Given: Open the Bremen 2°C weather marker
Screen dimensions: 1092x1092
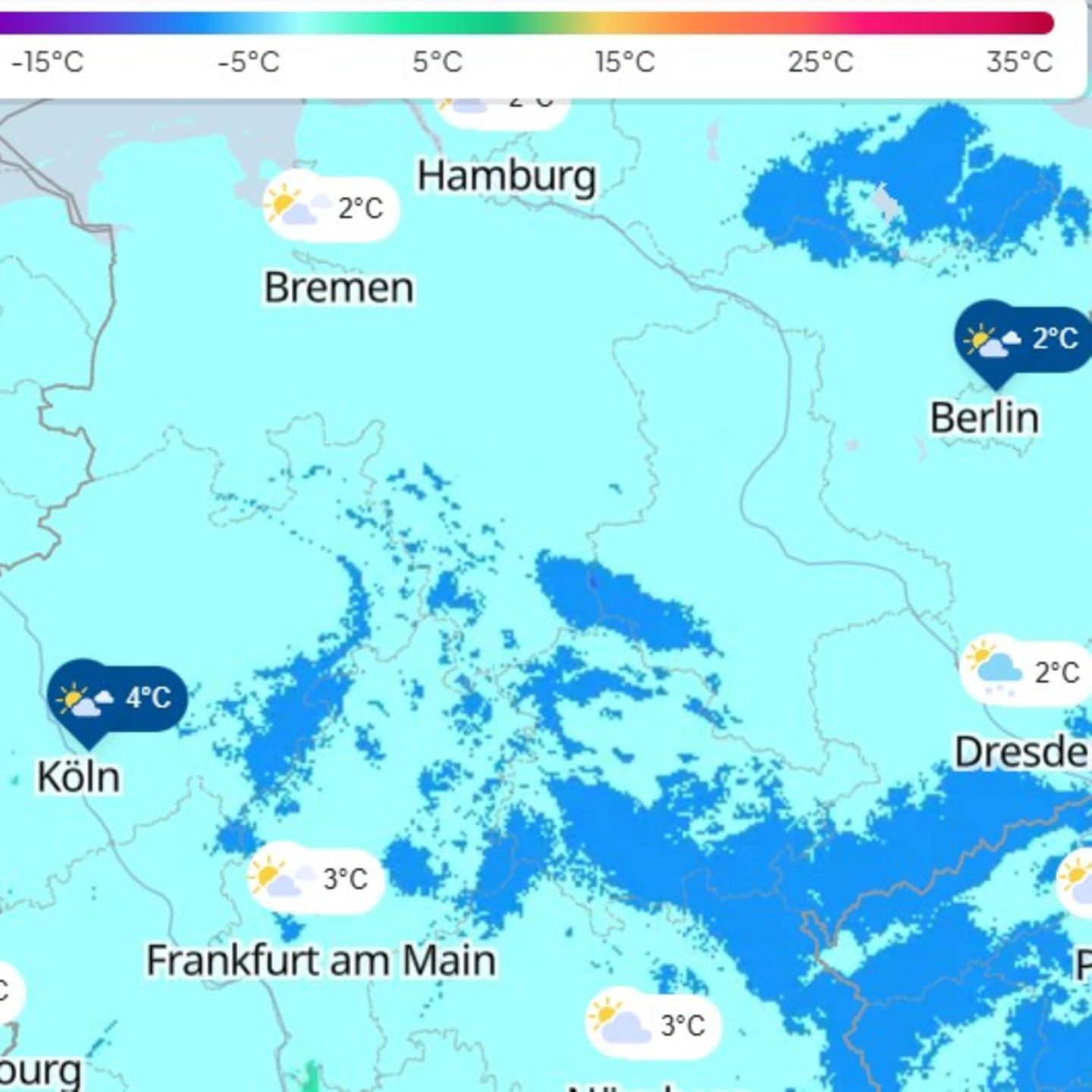Looking at the screenshot, I should pos(331,207).
